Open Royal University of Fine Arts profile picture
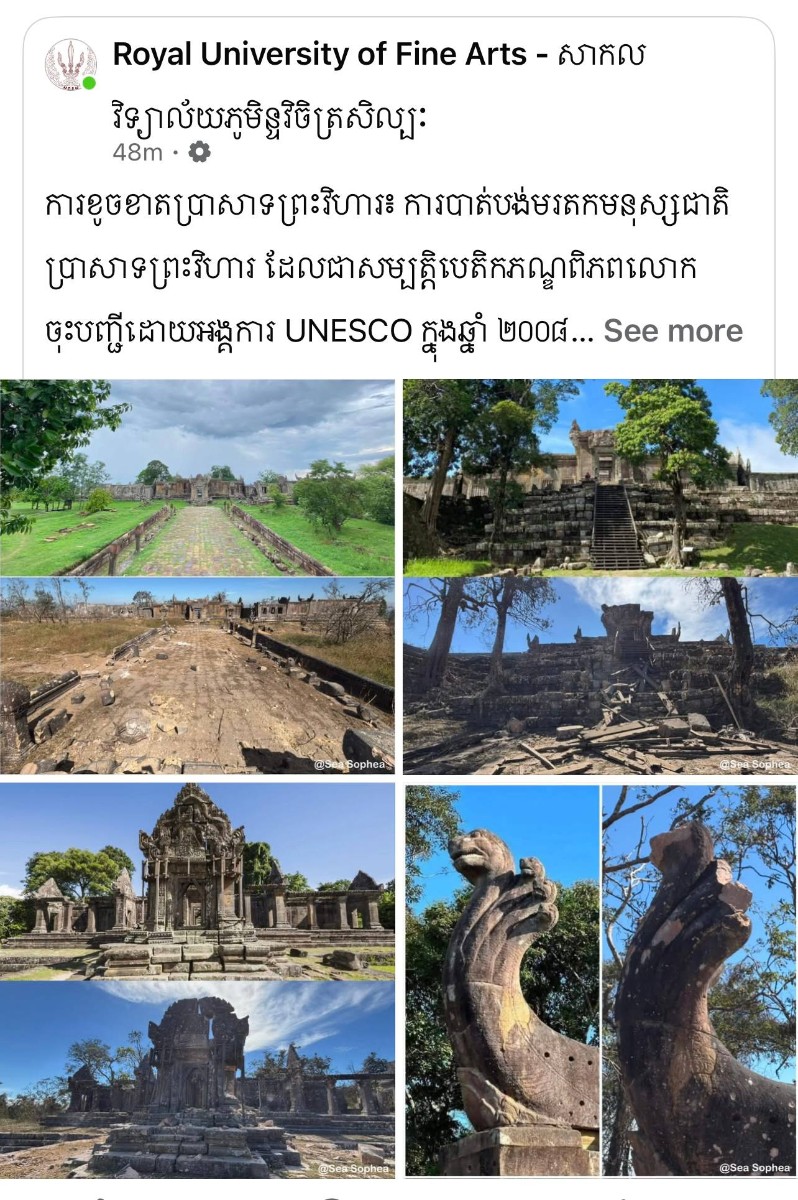This screenshot has width=798, height=1200. (70, 66)
